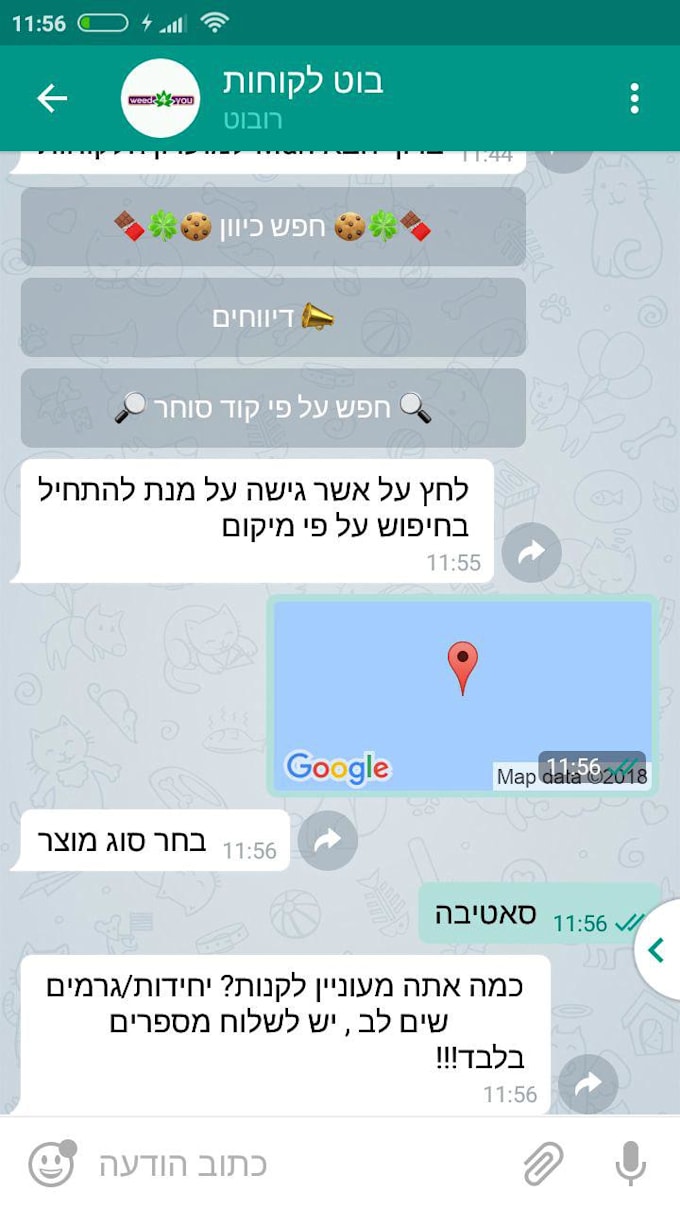
Task: Tap the microphone for a voice message
Action: (x=630, y=1164)
